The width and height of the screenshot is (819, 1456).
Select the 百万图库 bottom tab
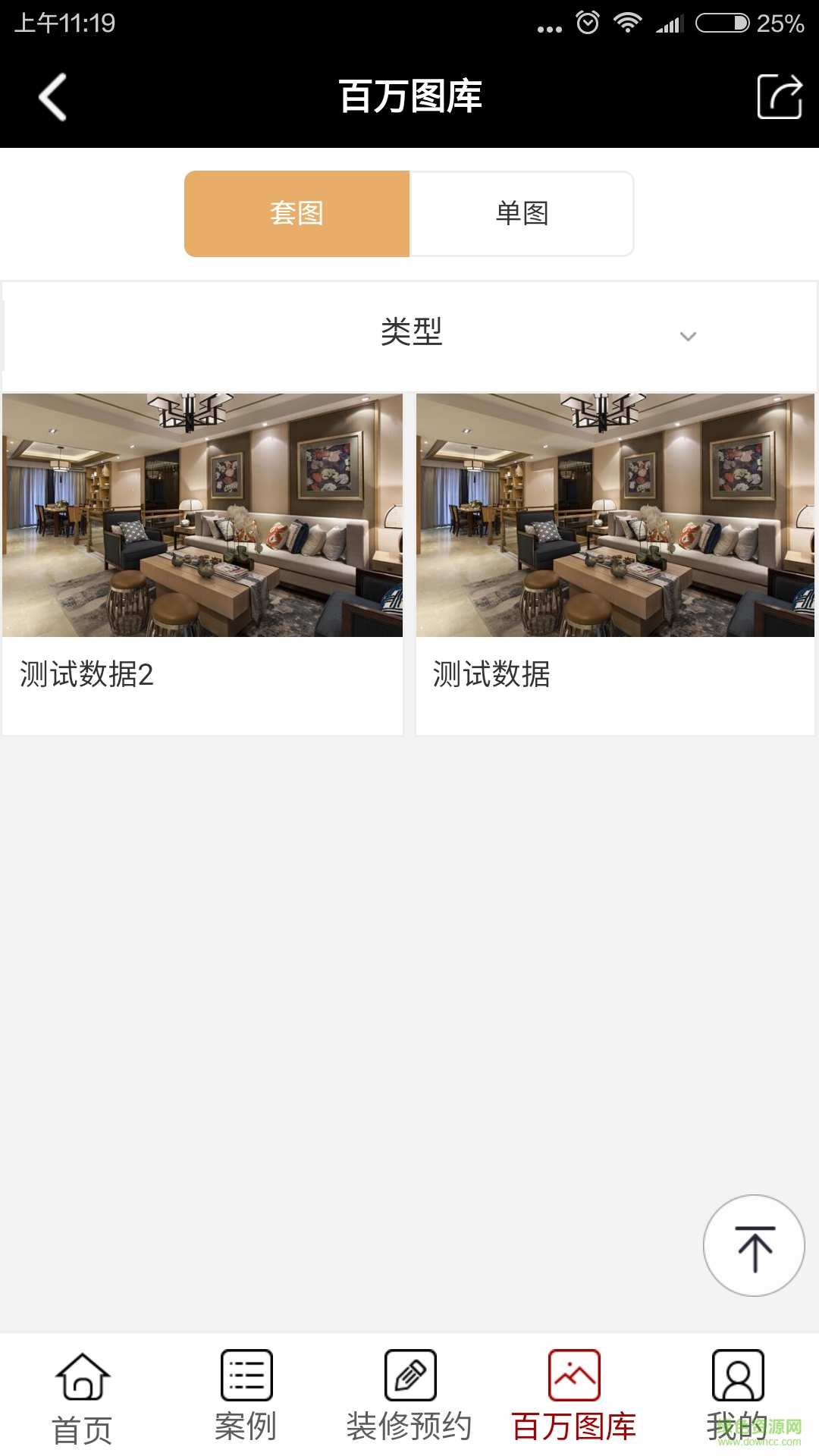574,1397
